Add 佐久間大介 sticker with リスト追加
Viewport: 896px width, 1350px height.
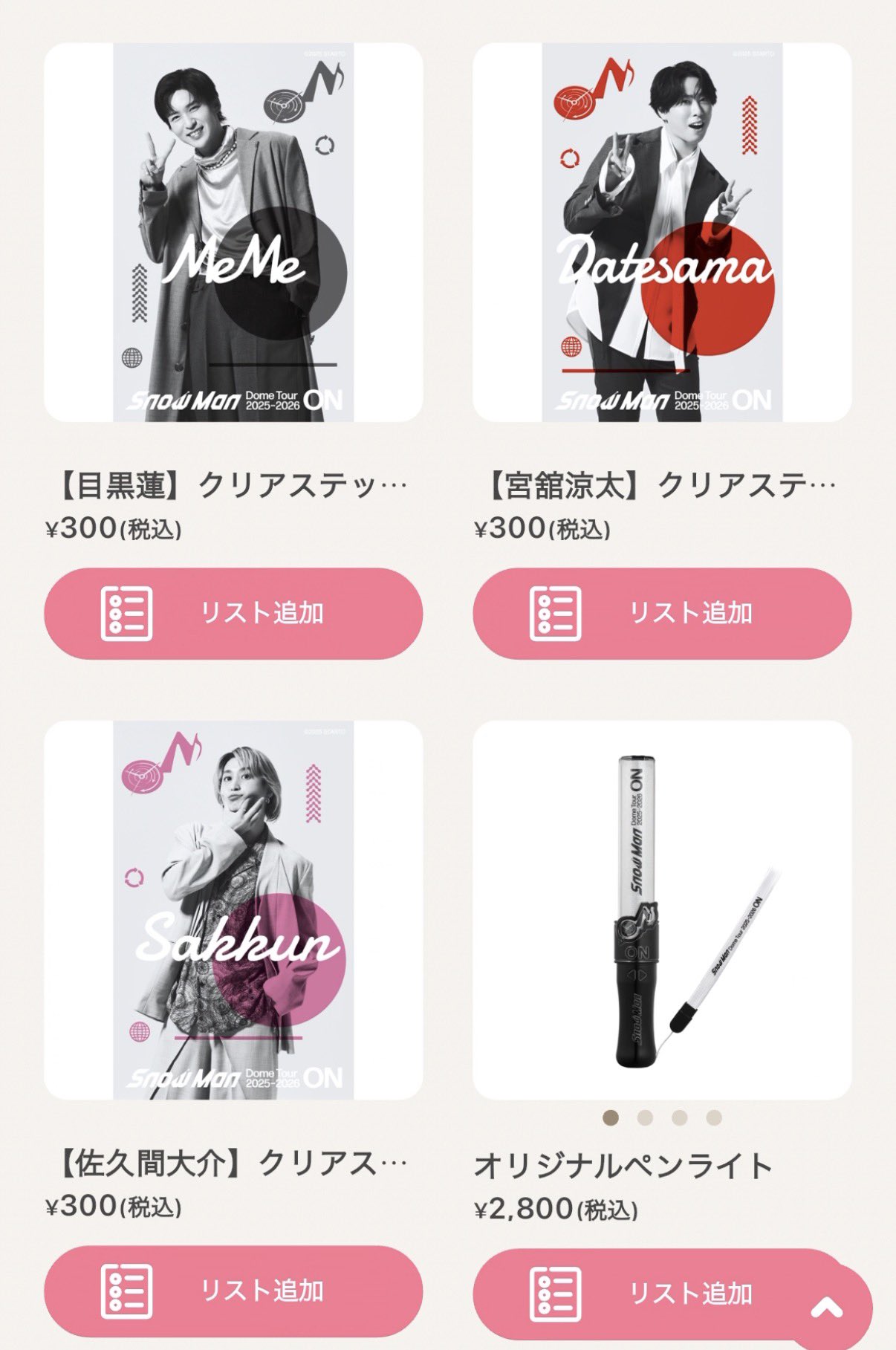pyautogui.click(x=233, y=1291)
